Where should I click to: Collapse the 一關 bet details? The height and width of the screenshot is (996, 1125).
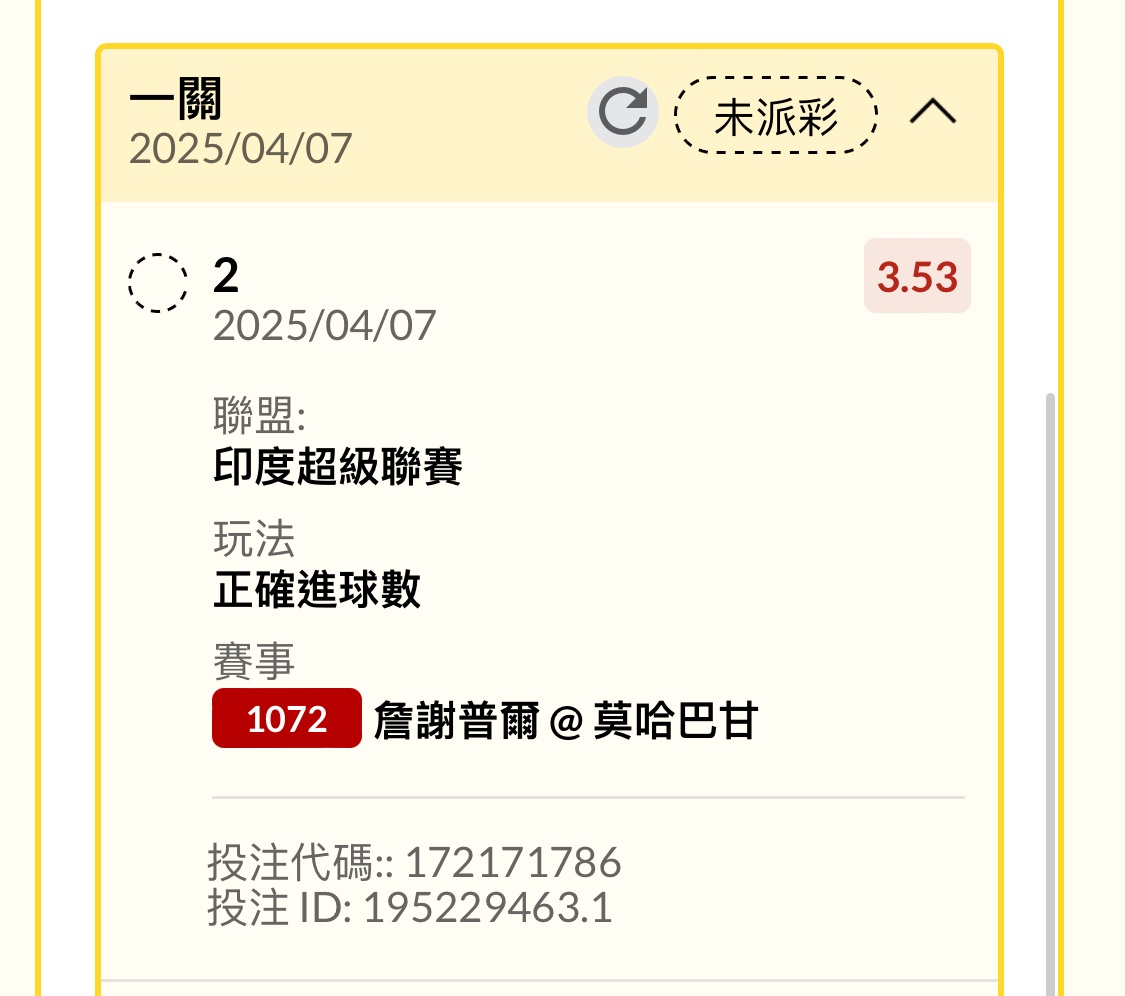pos(933,112)
